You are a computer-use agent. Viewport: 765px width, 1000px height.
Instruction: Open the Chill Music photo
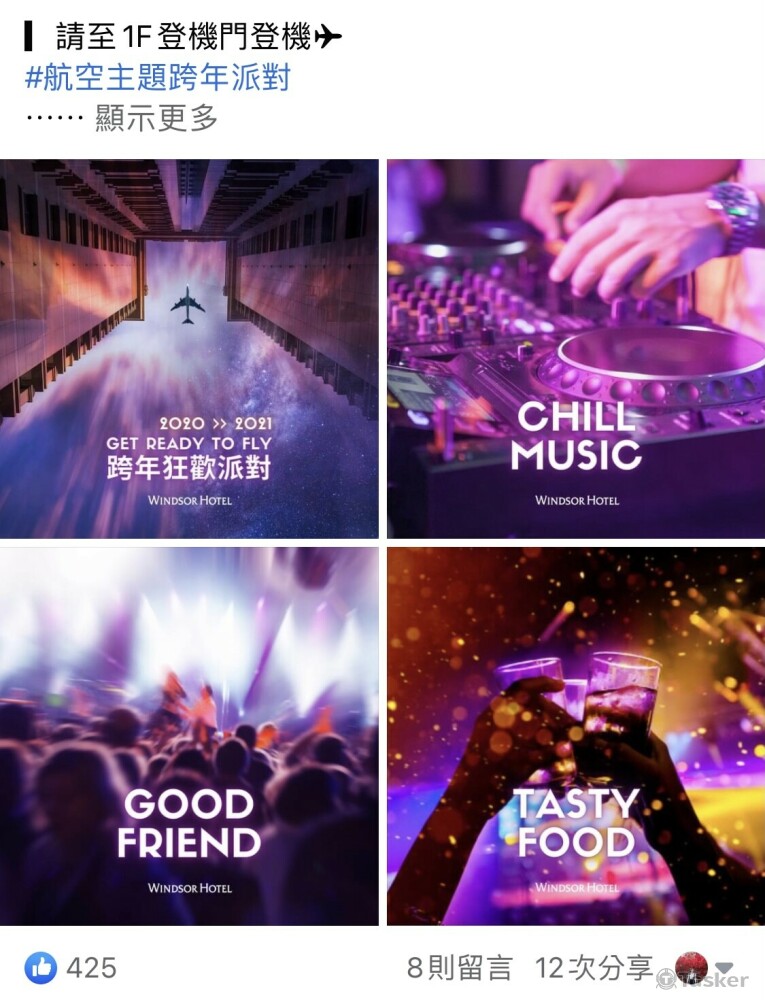(x=575, y=348)
